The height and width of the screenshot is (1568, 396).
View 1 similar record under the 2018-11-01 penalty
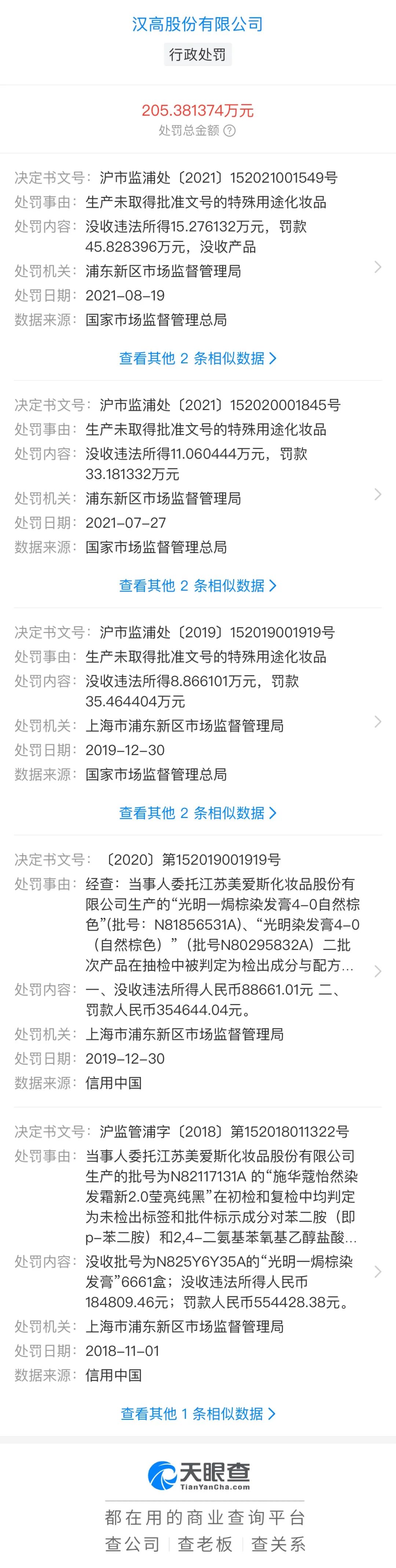[197, 1413]
